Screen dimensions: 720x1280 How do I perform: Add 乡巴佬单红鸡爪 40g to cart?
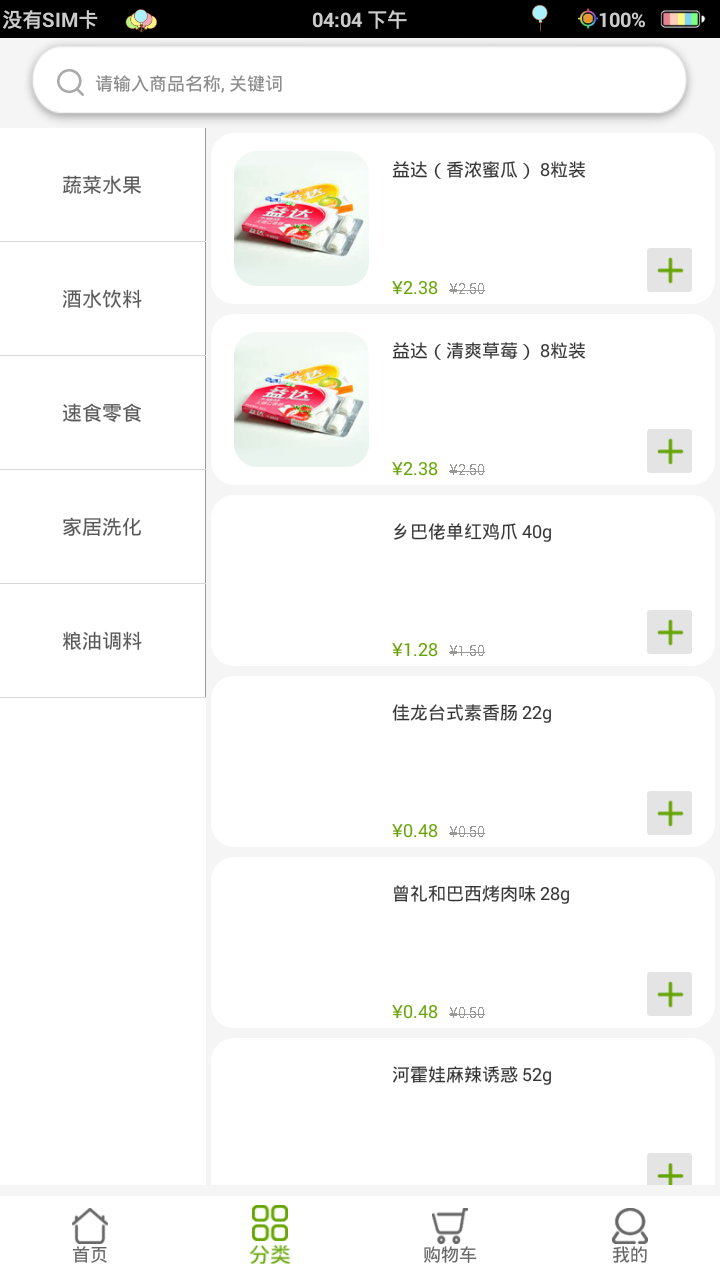pos(669,632)
